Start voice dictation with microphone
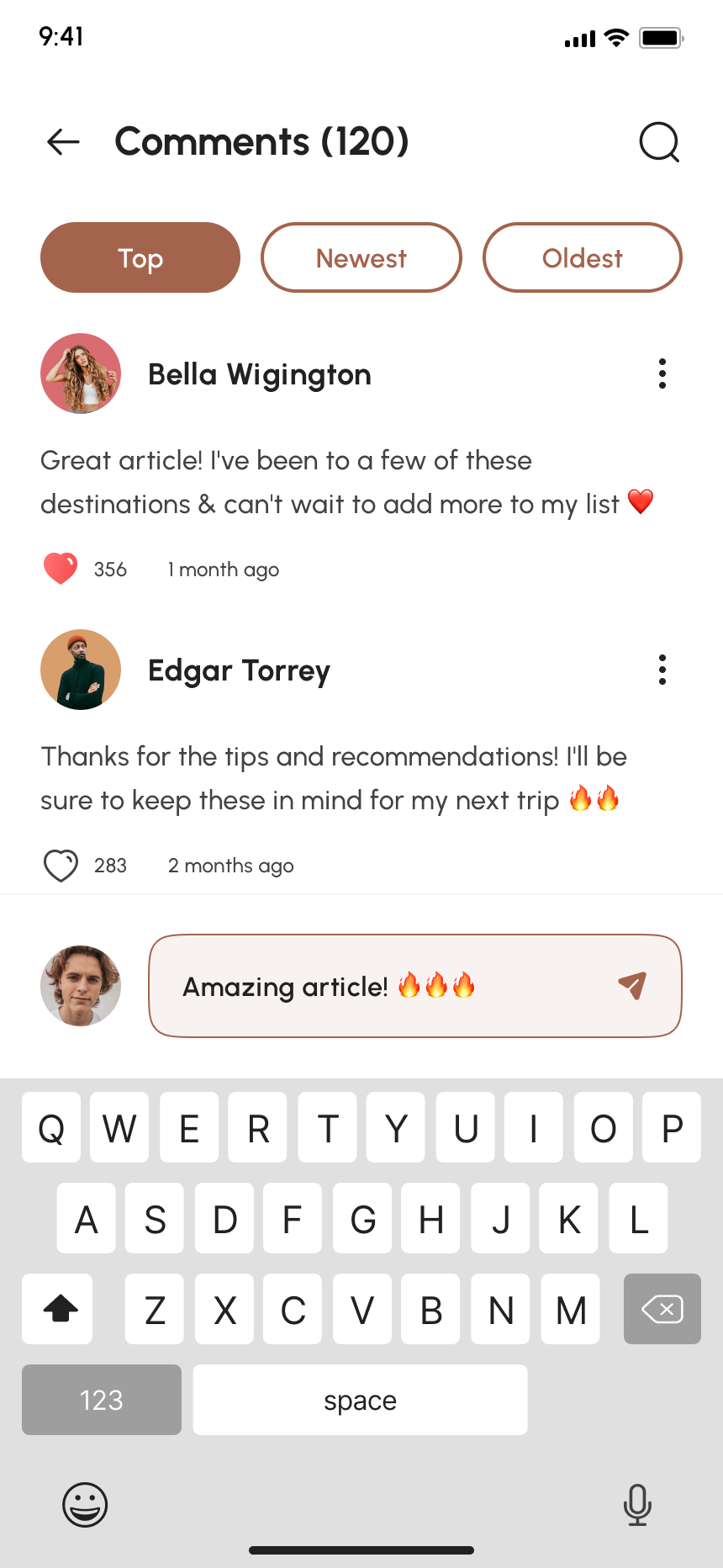This screenshot has height=1568, width=723. click(x=637, y=1504)
